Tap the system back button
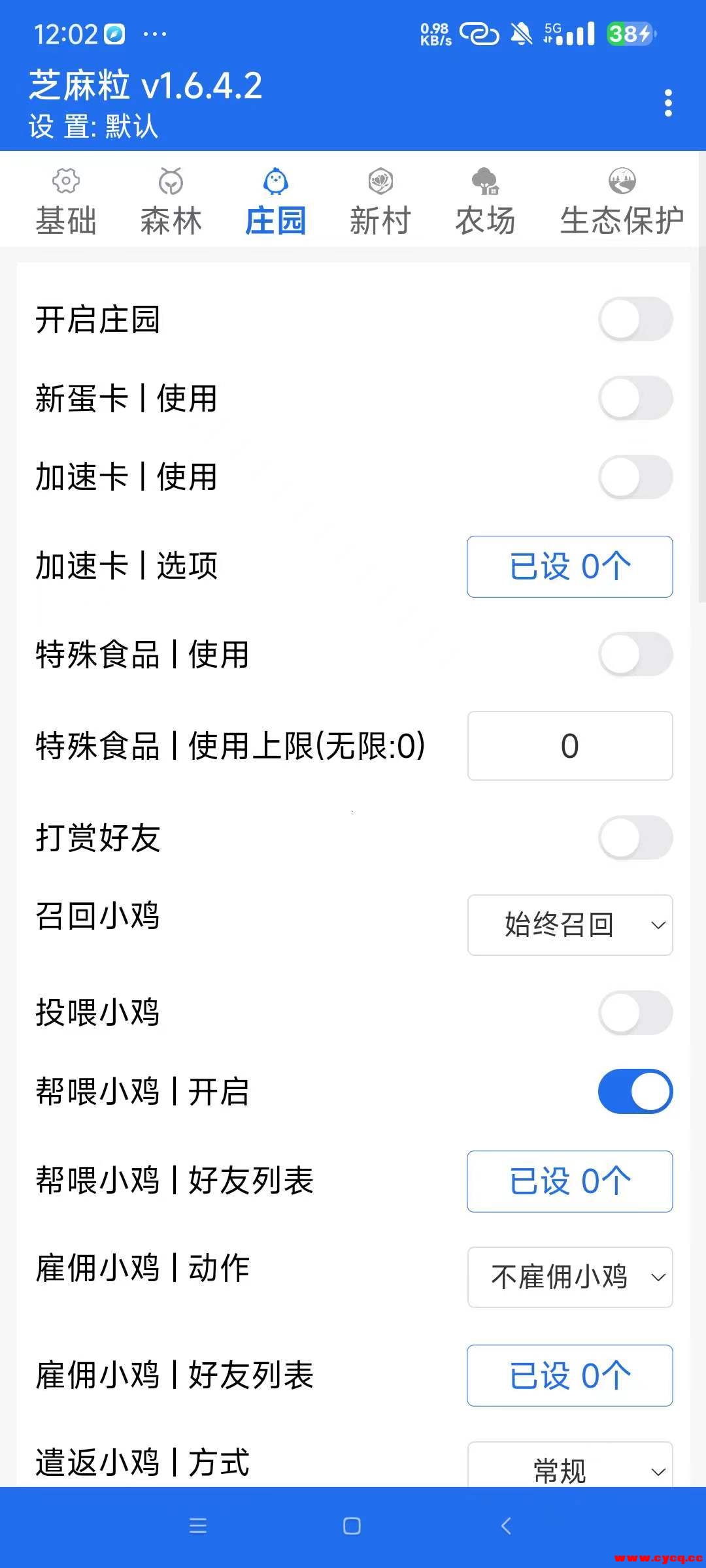 click(x=505, y=1526)
